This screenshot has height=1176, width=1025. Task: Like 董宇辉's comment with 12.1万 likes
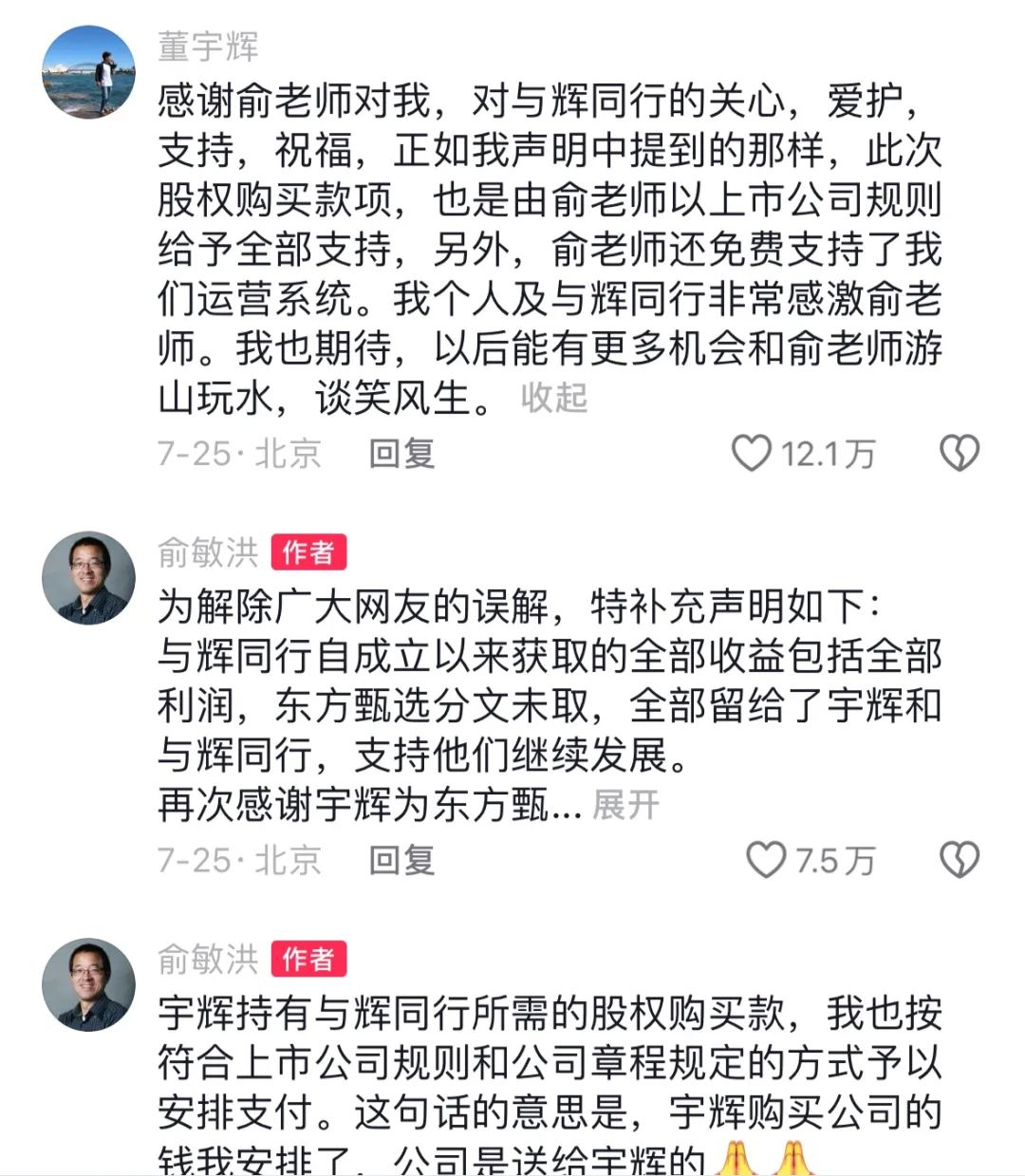[752, 454]
